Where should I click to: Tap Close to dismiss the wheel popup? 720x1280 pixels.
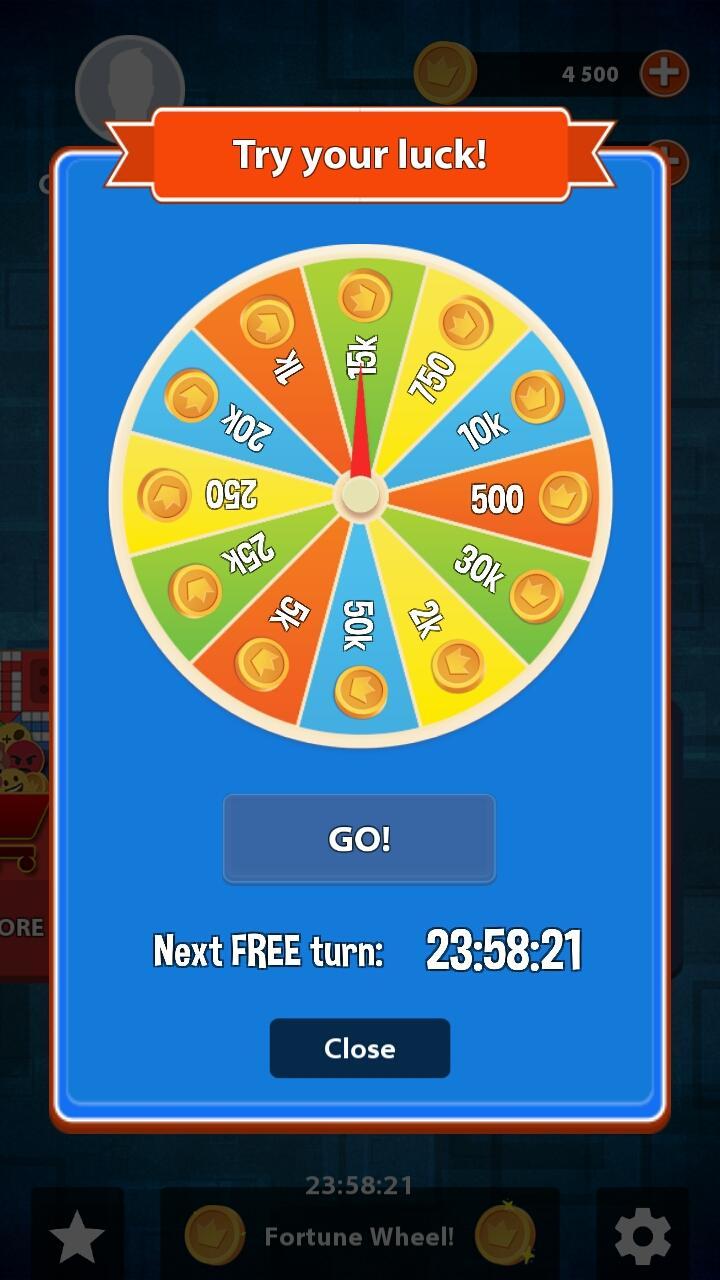tap(359, 1048)
